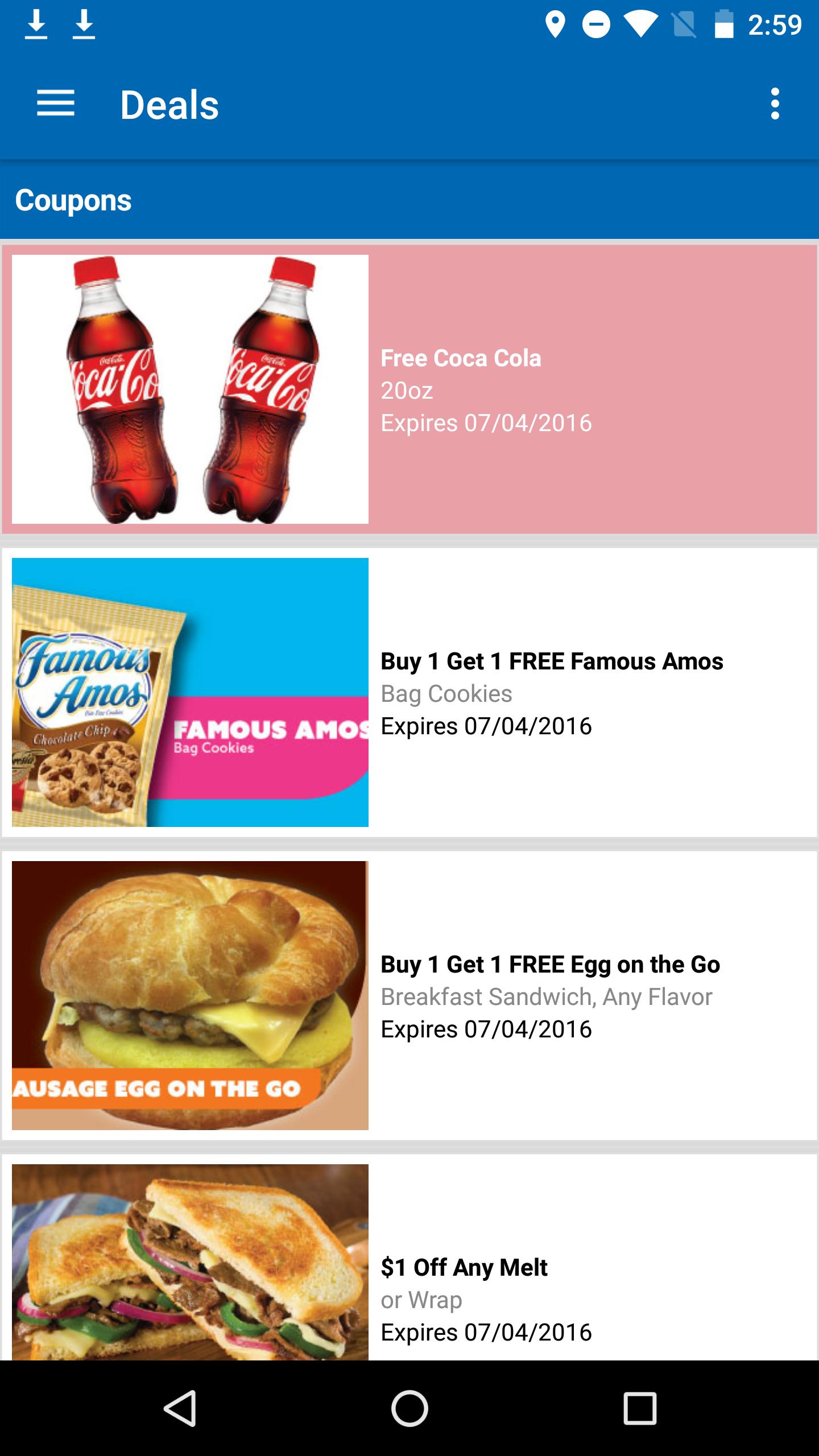Tap the second download notification icon
Image resolution: width=819 pixels, height=1456 pixels.
coord(84,25)
